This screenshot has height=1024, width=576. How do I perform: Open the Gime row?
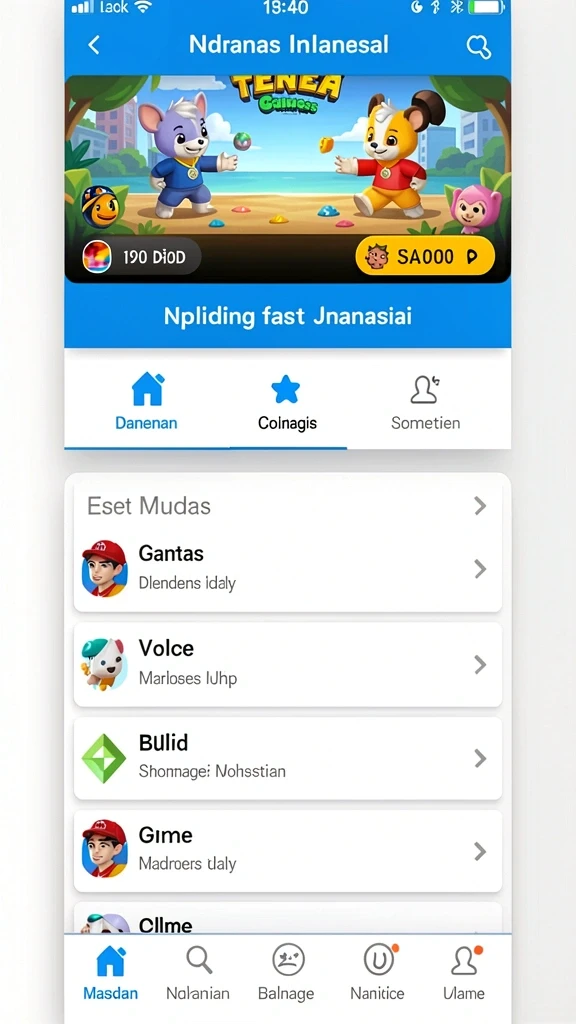(x=287, y=851)
